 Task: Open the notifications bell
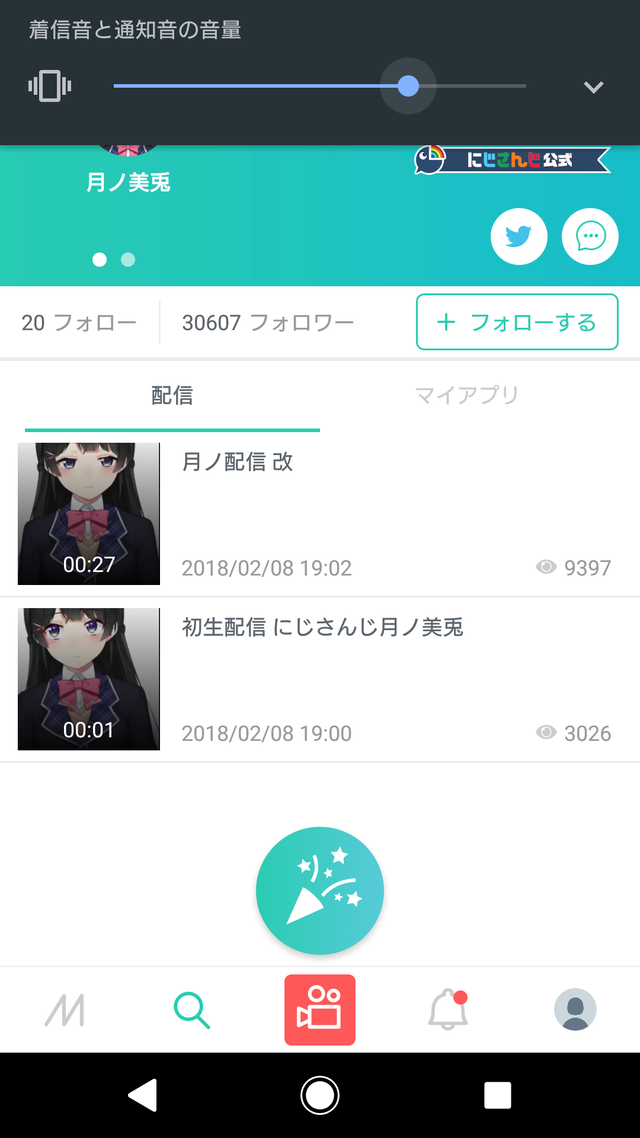click(447, 1010)
